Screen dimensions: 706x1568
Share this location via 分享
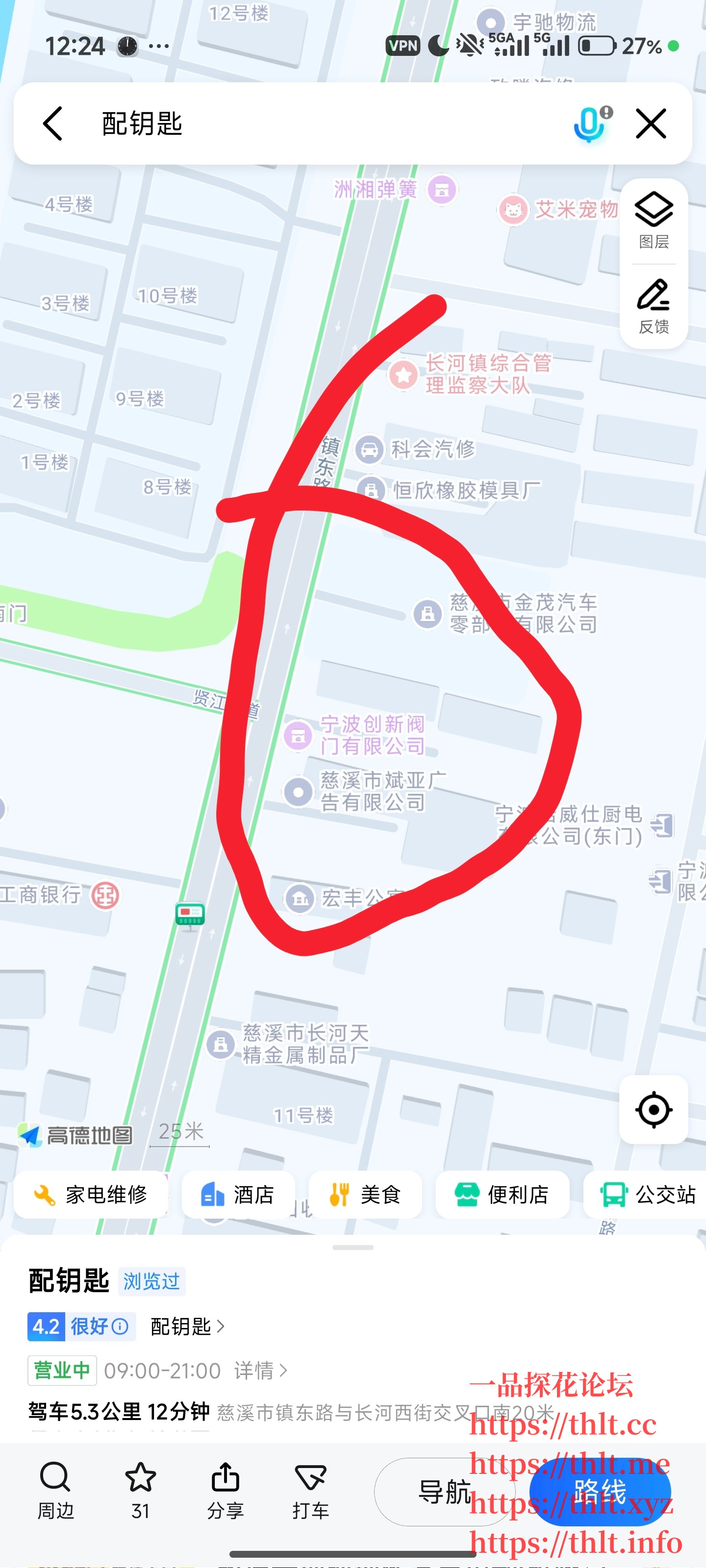[x=226, y=1490]
